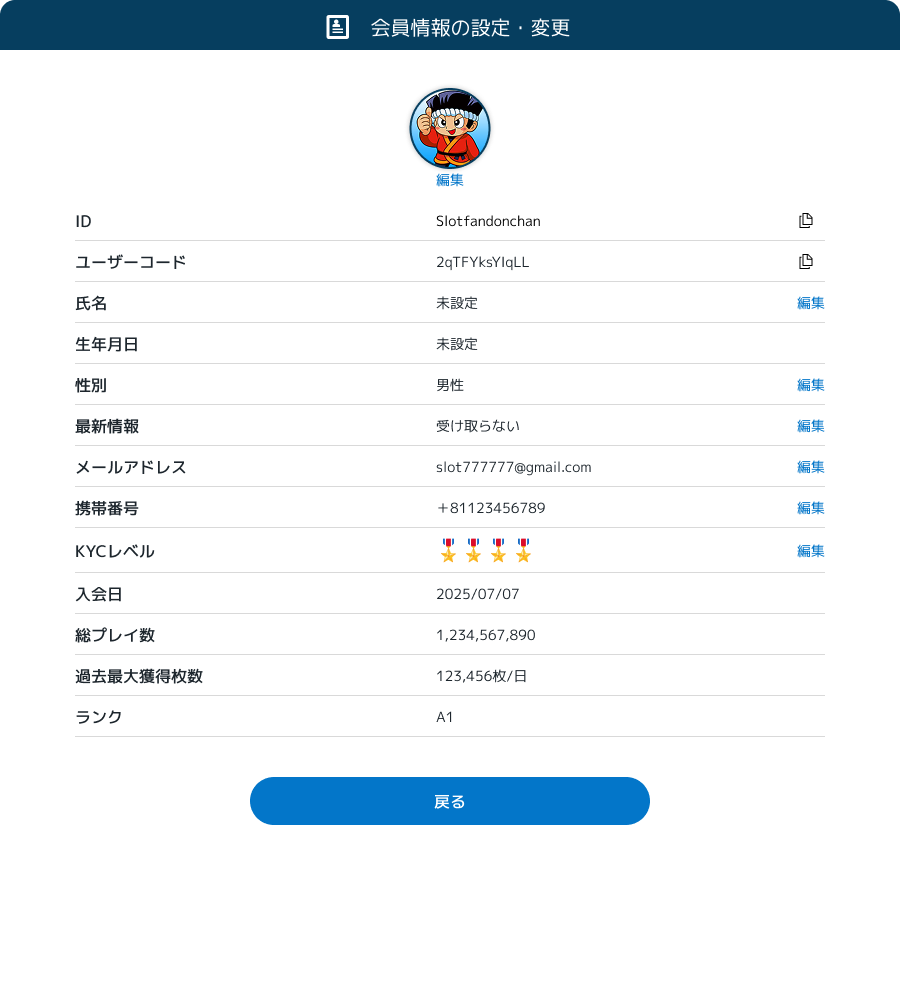Edit the KYCレベル
Screen dimensions: 900x993
[x=810, y=551]
